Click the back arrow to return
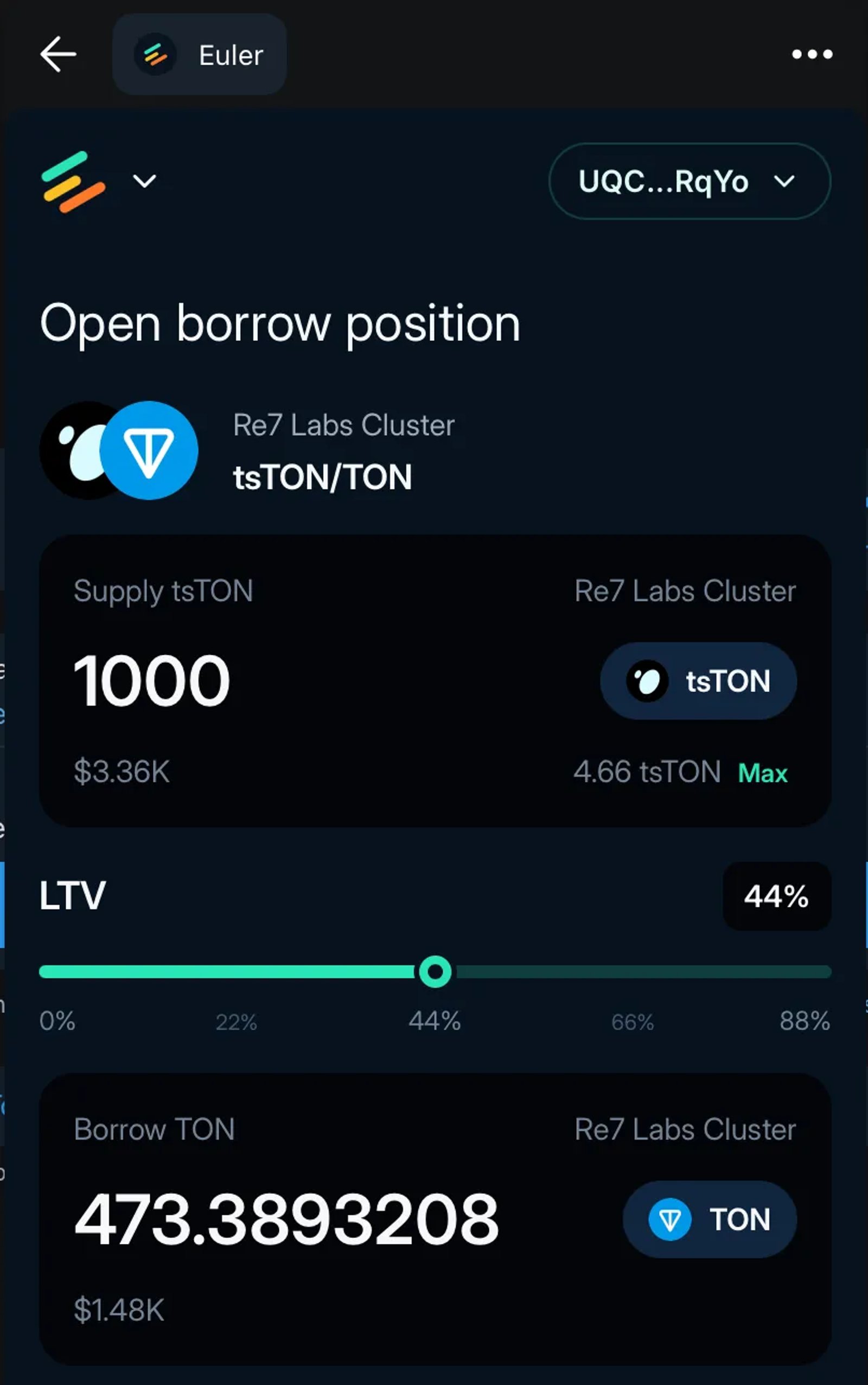This screenshot has width=868, height=1385. pos(59,55)
